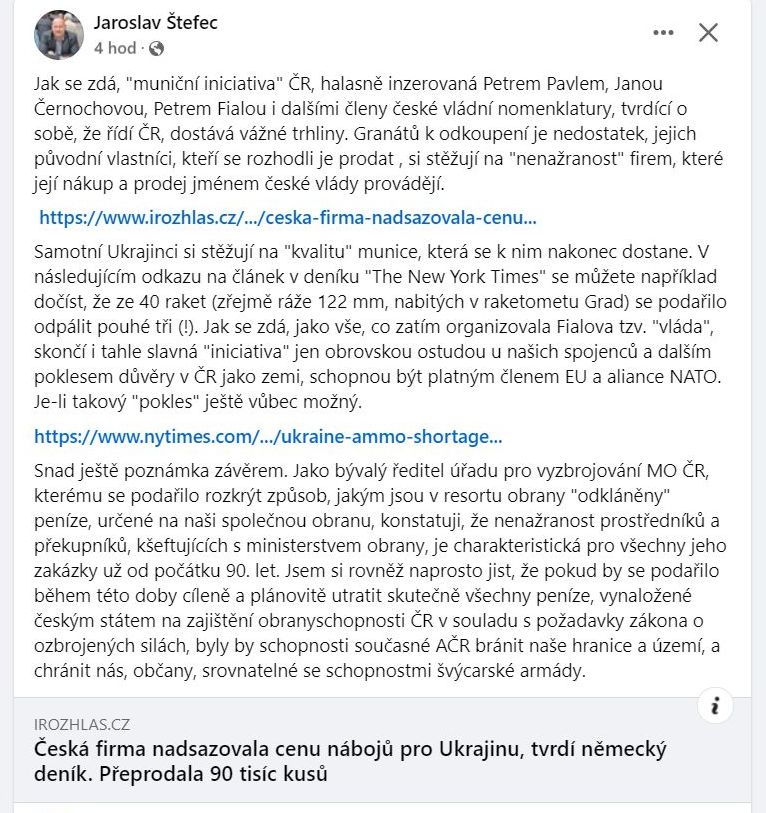
Task: Tap the info icon on link preview
Action: pyautogui.click(x=714, y=706)
